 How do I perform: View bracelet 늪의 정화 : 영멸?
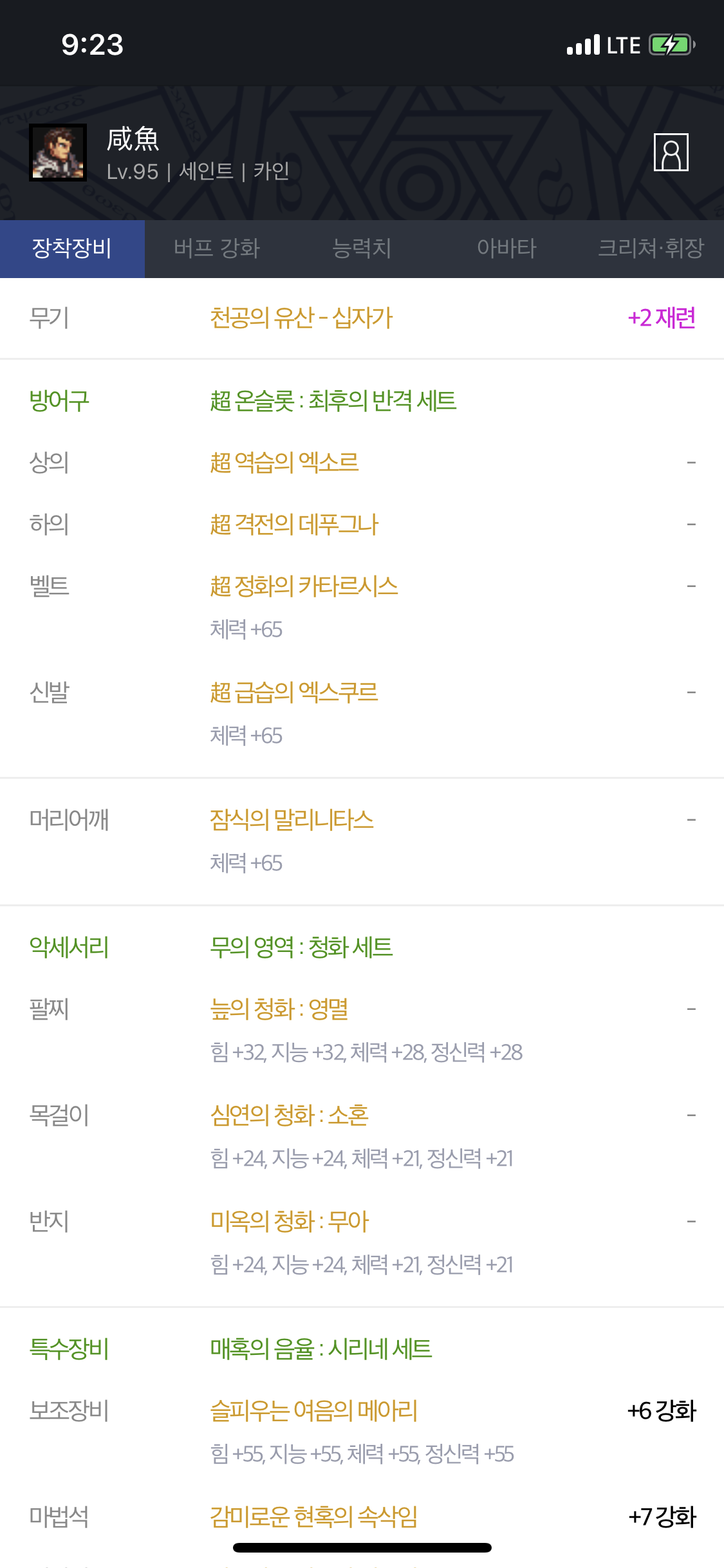pyautogui.click(x=279, y=1009)
